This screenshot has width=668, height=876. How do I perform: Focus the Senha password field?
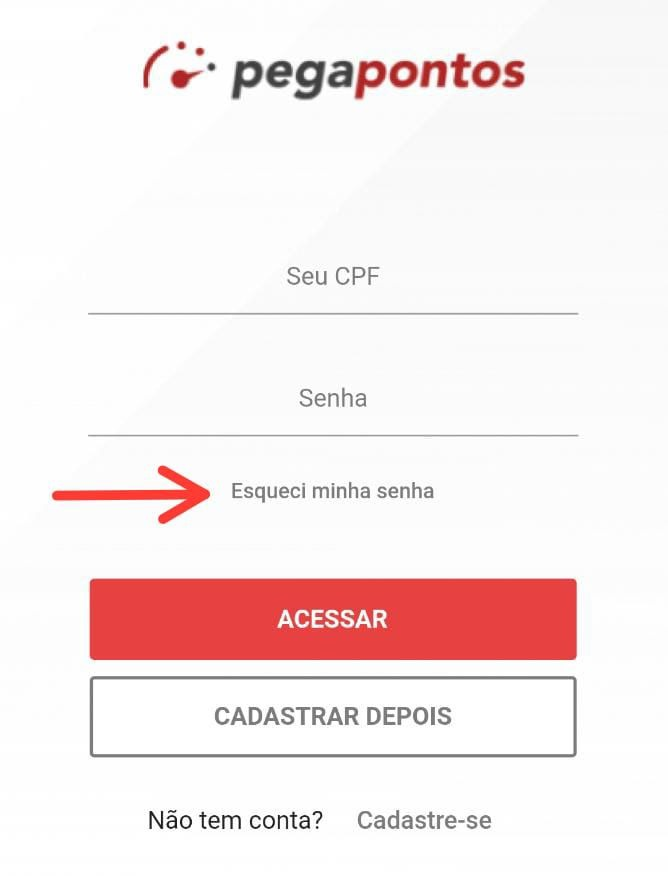pos(333,399)
